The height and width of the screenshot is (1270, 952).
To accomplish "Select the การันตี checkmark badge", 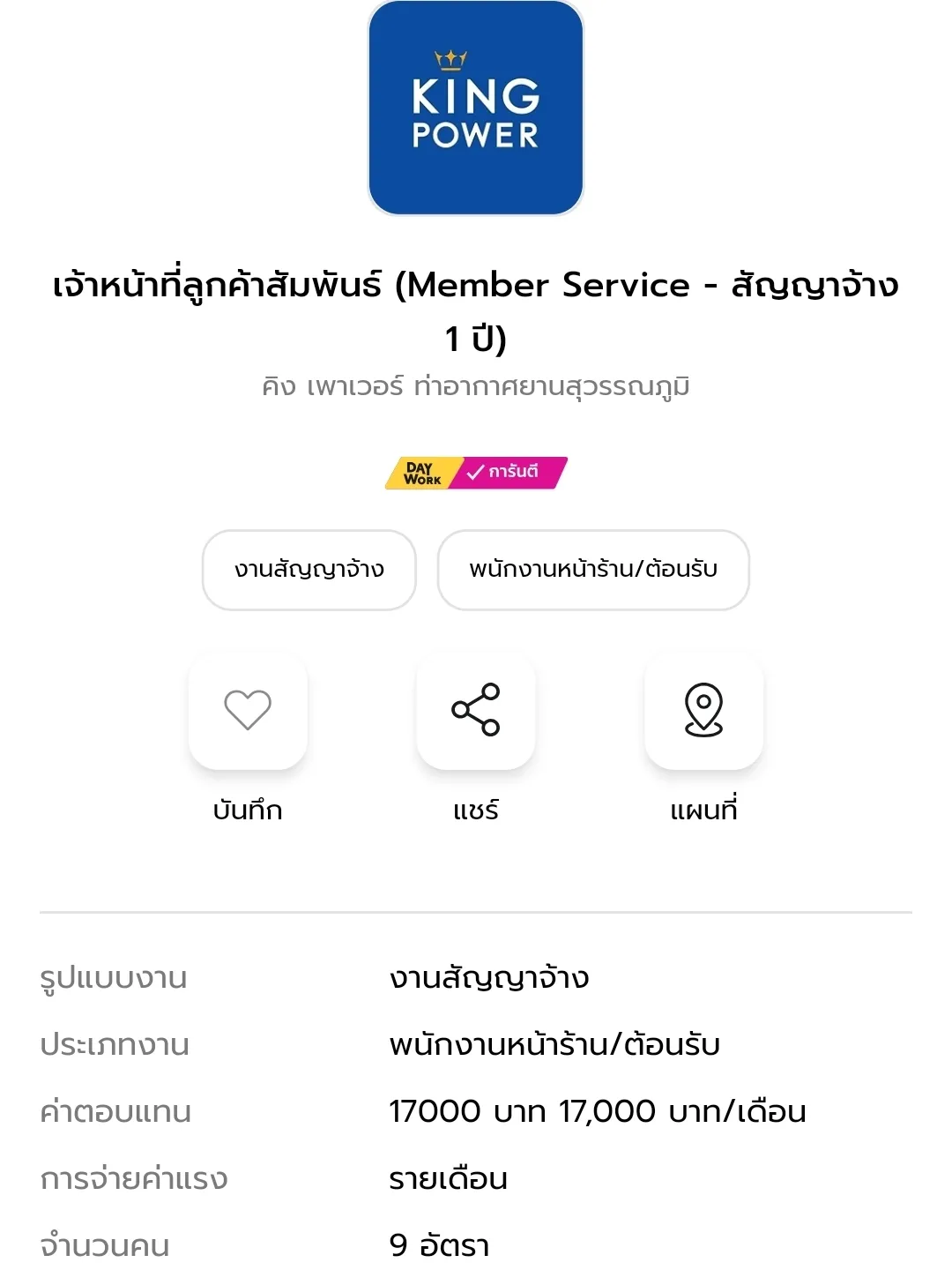I will pyautogui.click(x=511, y=472).
